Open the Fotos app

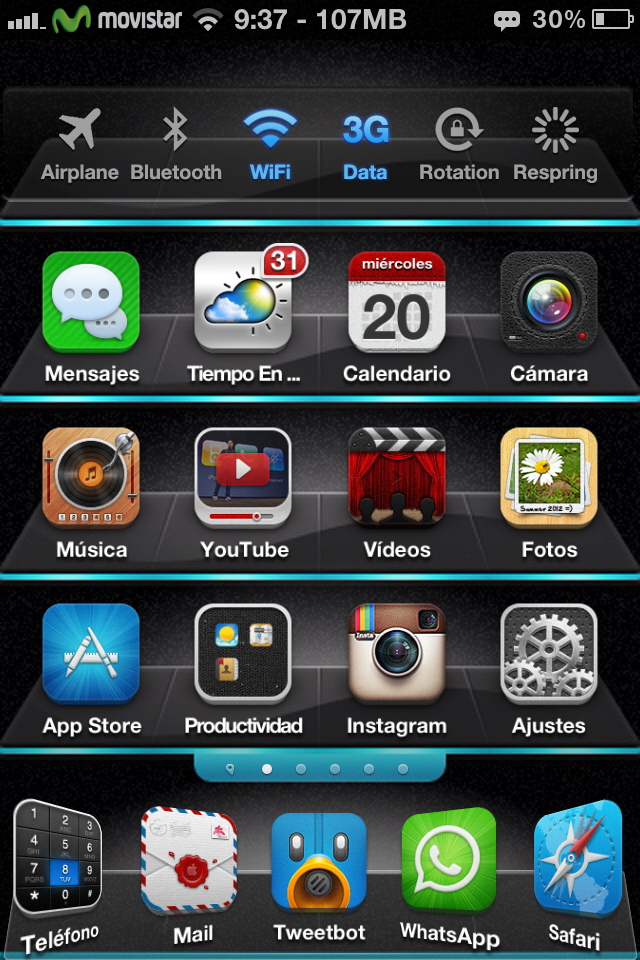(549, 477)
